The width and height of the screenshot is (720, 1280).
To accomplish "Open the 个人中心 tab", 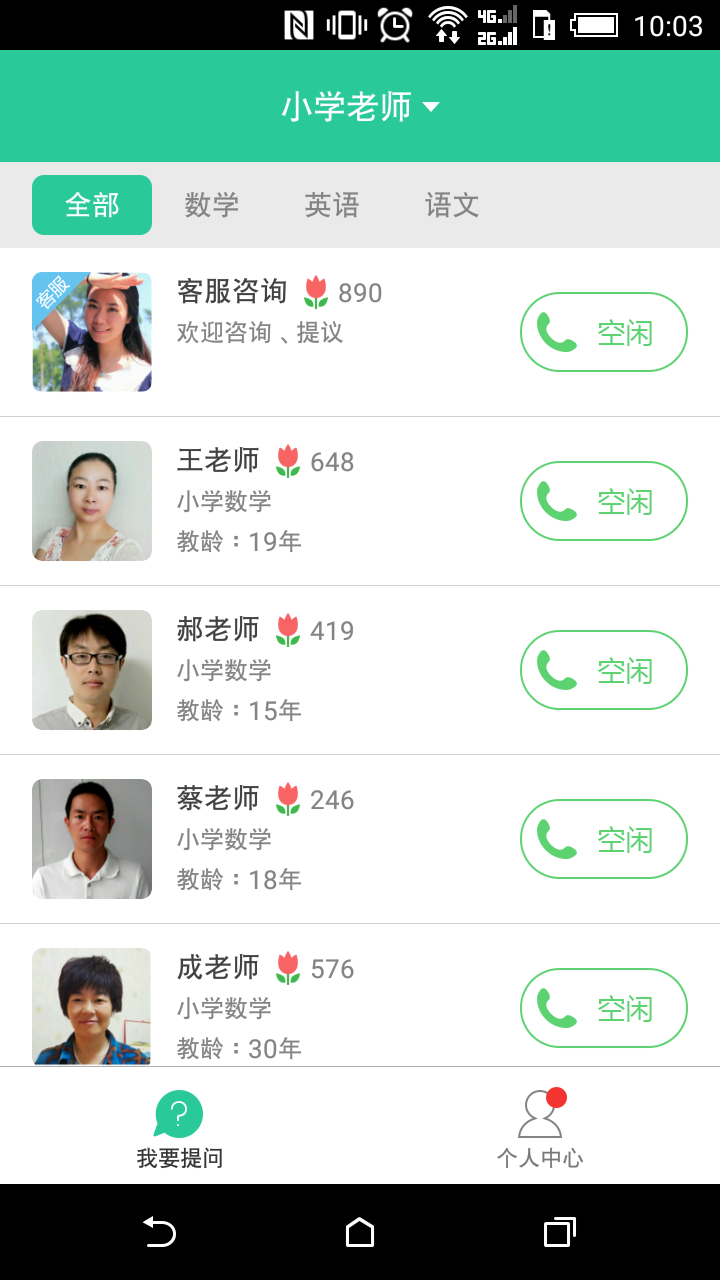I will (x=540, y=1128).
